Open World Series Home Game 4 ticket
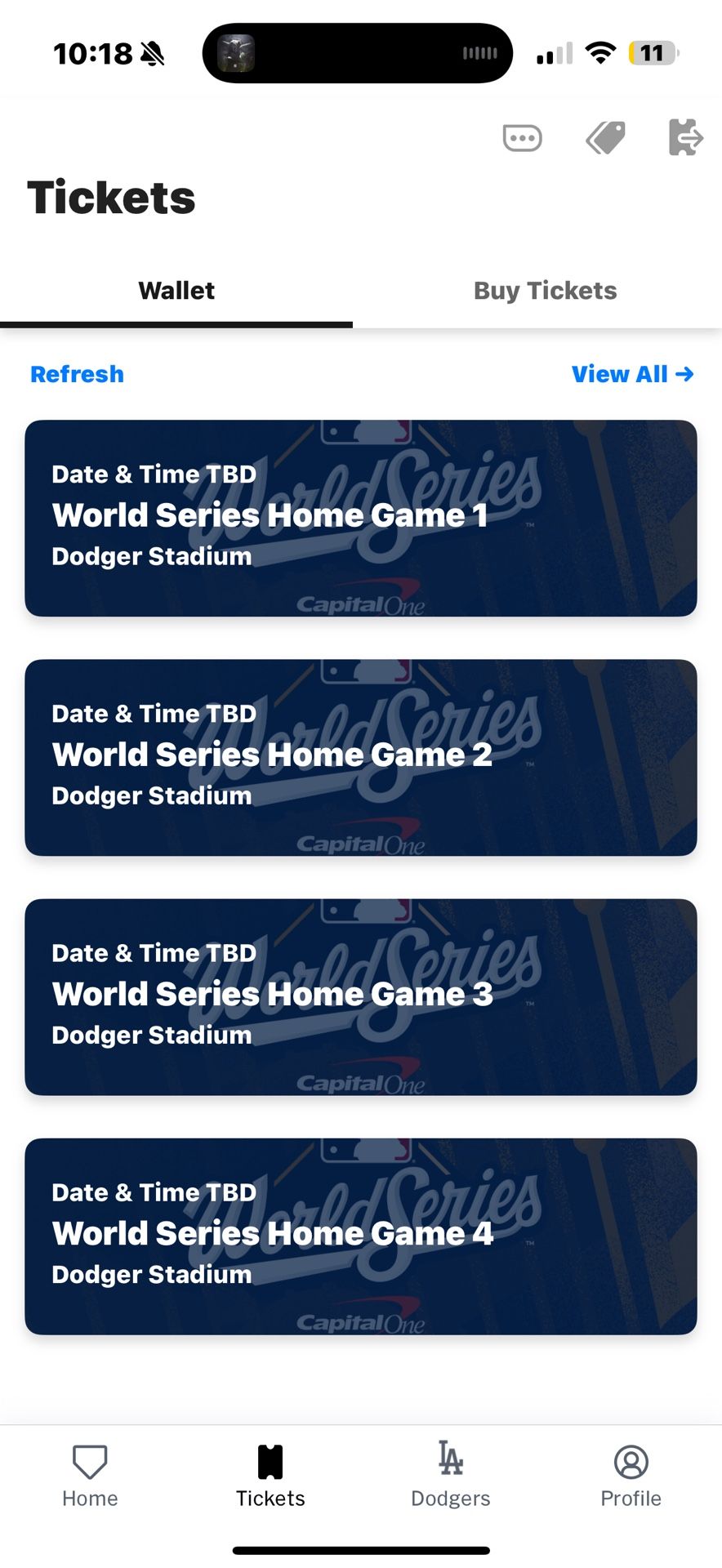 pos(361,1235)
